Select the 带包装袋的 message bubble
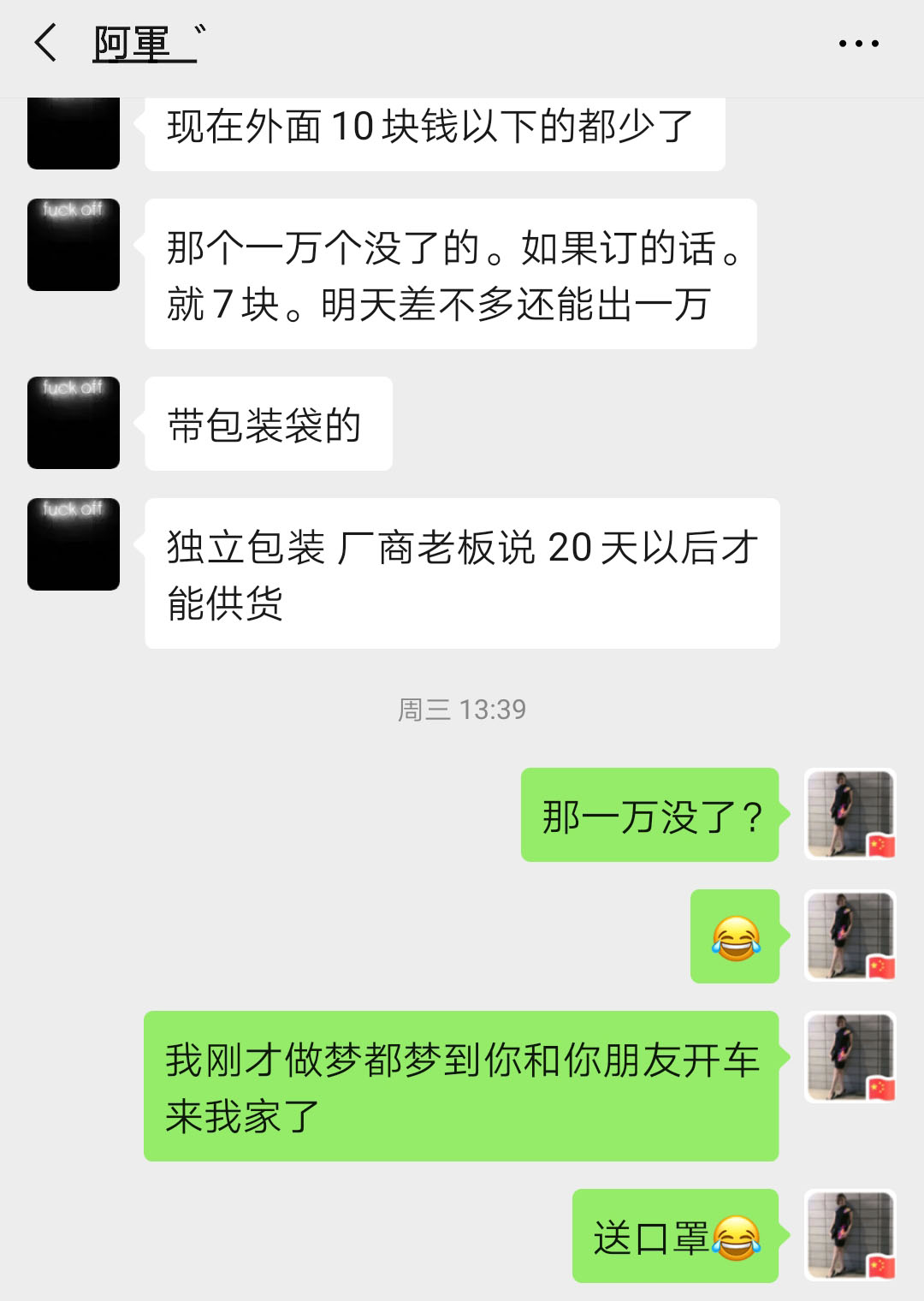The width and height of the screenshot is (924, 1301). coord(268,423)
